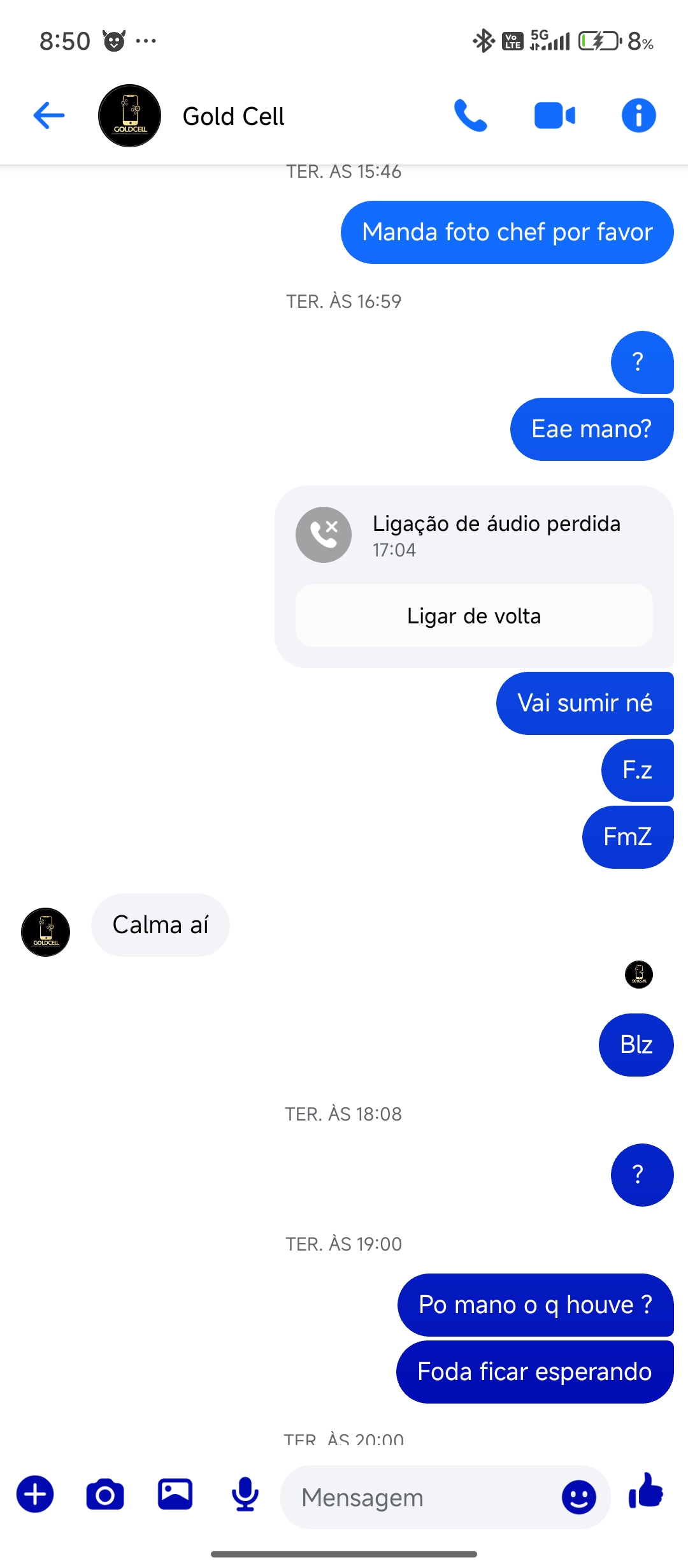Open the camera to take a photo

pos(105,1494)
